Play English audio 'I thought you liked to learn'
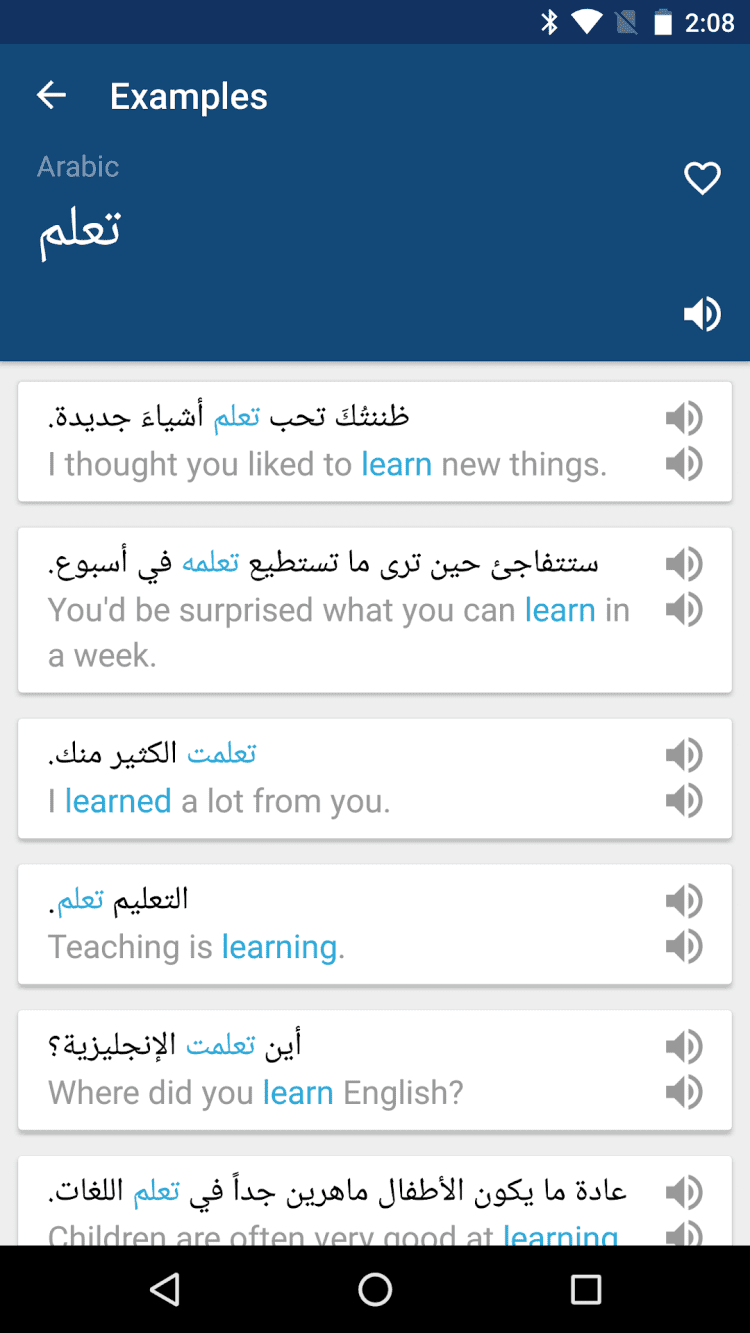750x1333 pixels. coord(684,464)
